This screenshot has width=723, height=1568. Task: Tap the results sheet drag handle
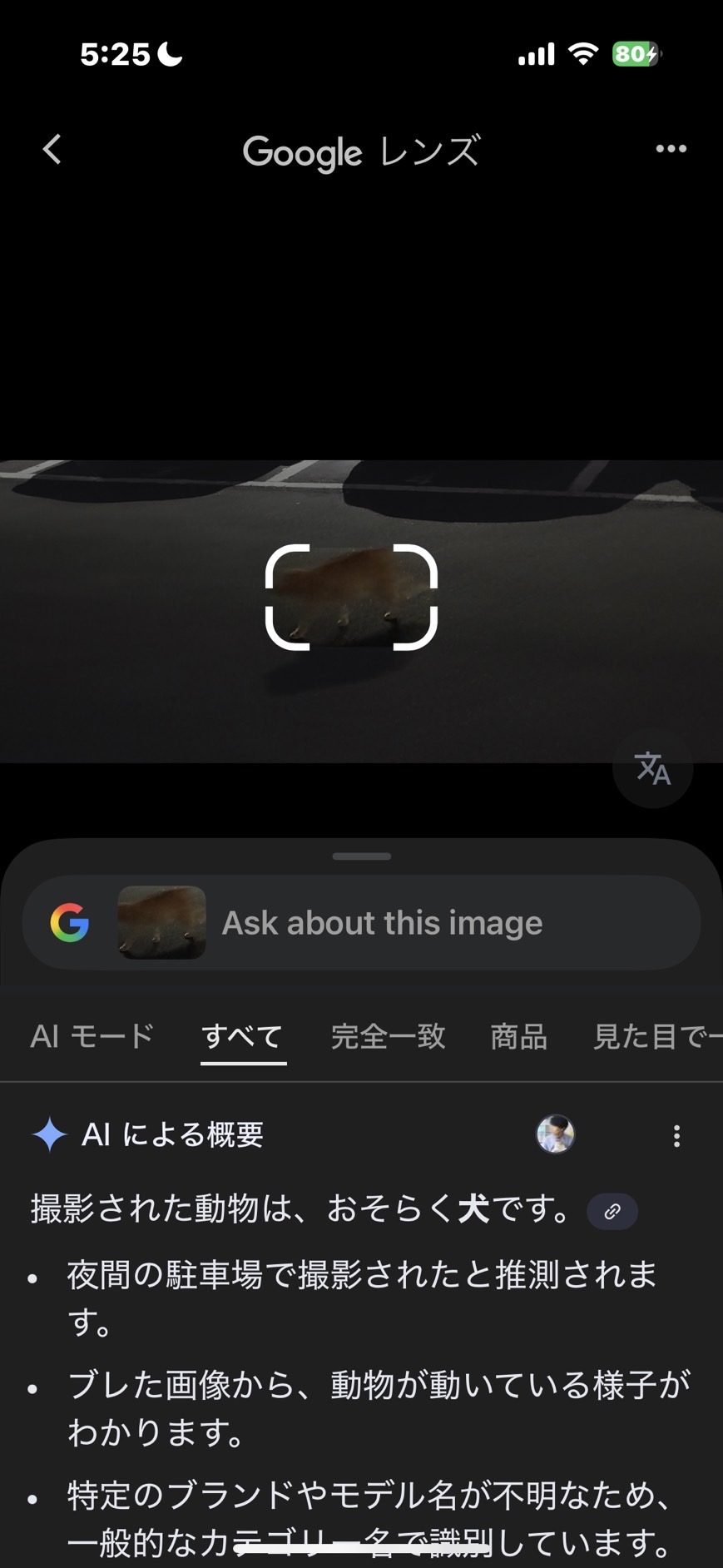(361, 856)
